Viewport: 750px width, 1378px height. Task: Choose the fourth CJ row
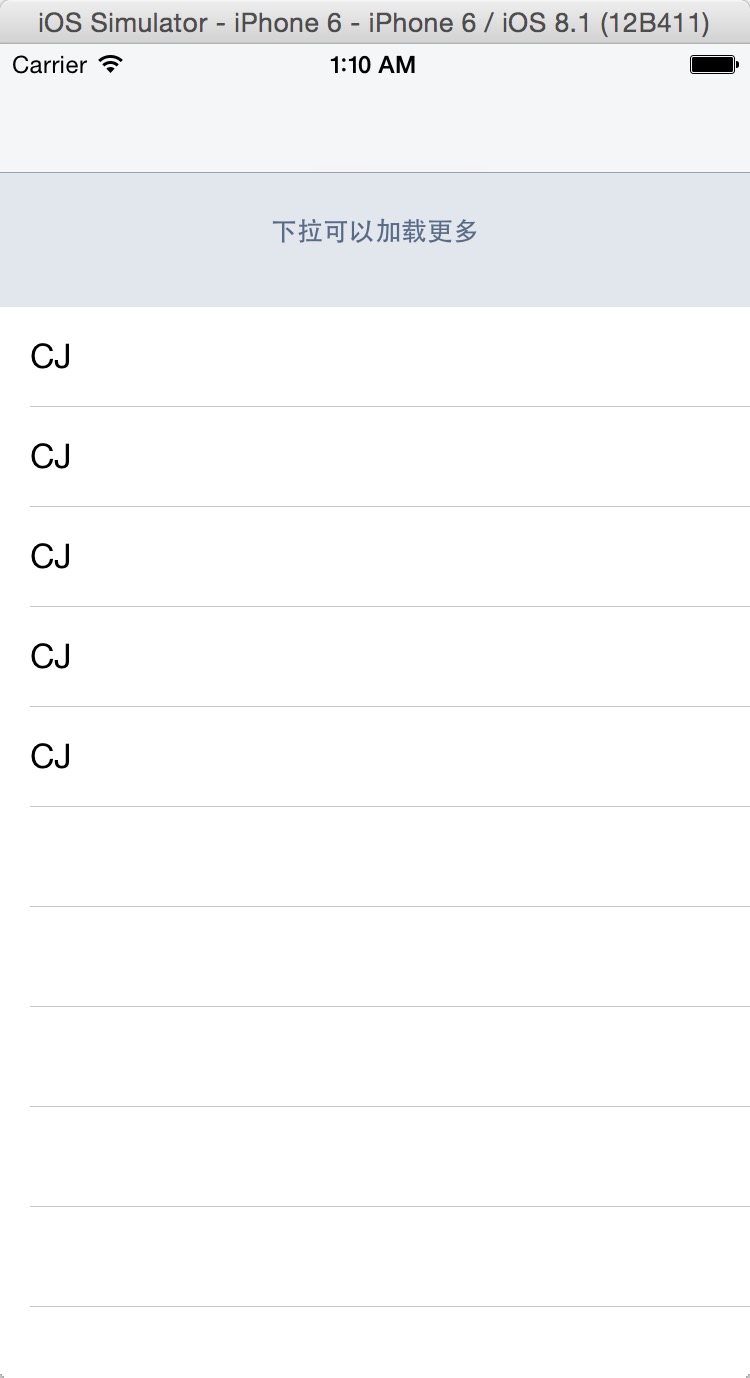point(375,657)
